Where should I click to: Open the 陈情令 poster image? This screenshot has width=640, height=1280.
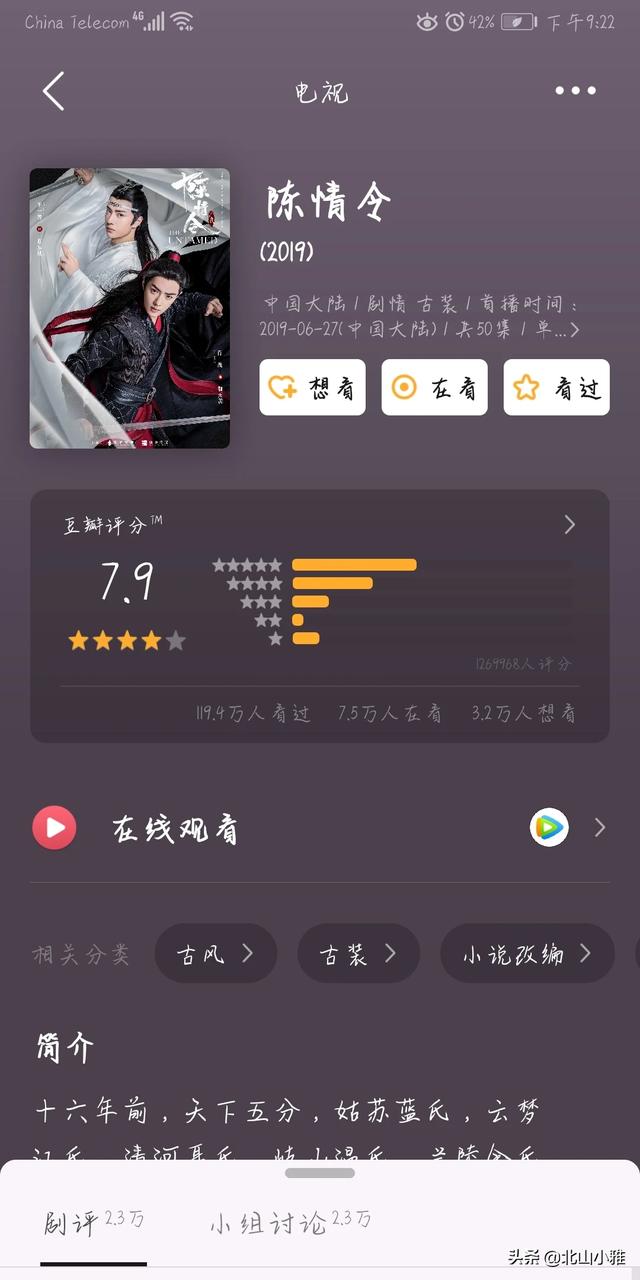130,308
